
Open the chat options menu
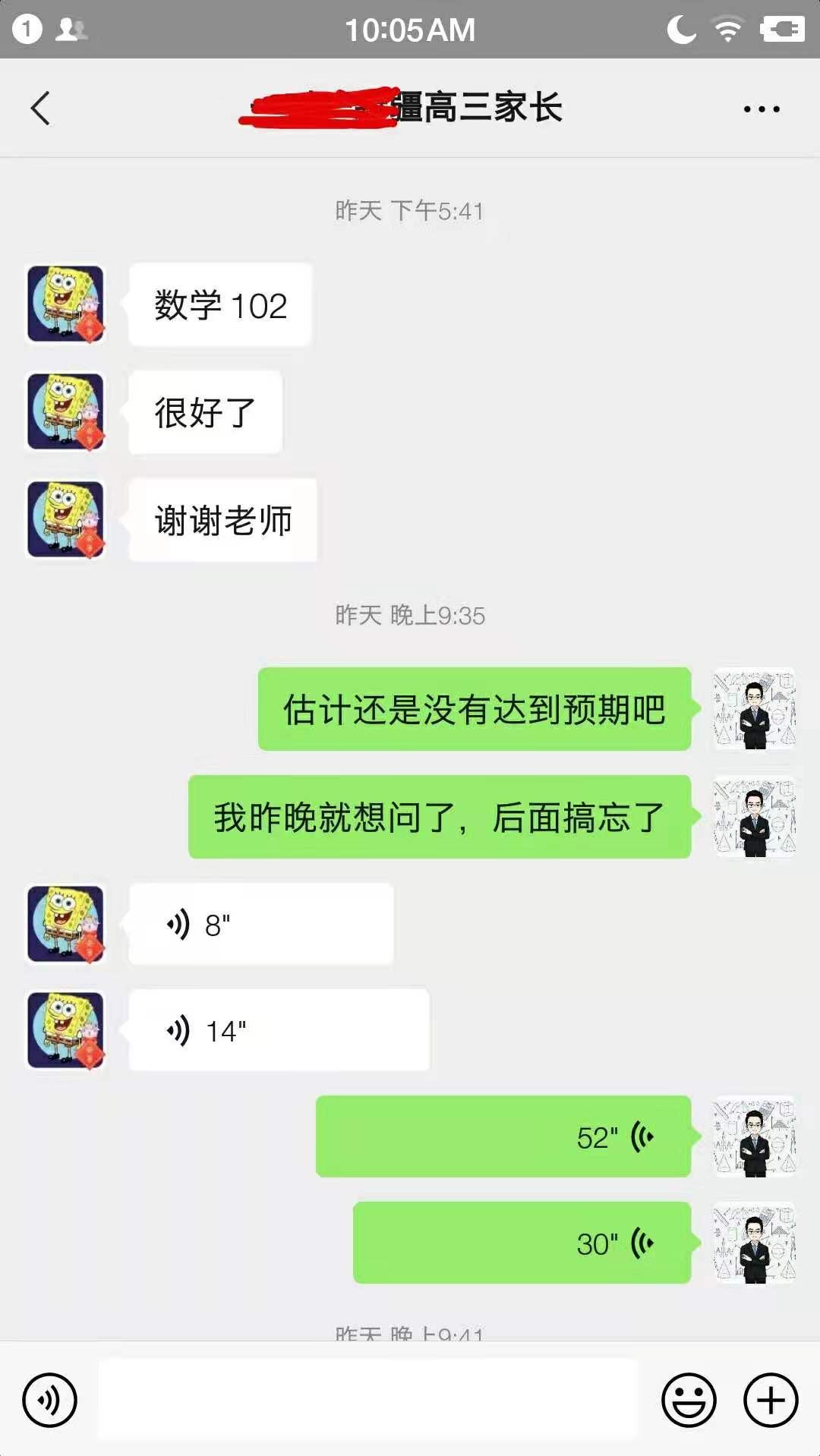[761, 109]
